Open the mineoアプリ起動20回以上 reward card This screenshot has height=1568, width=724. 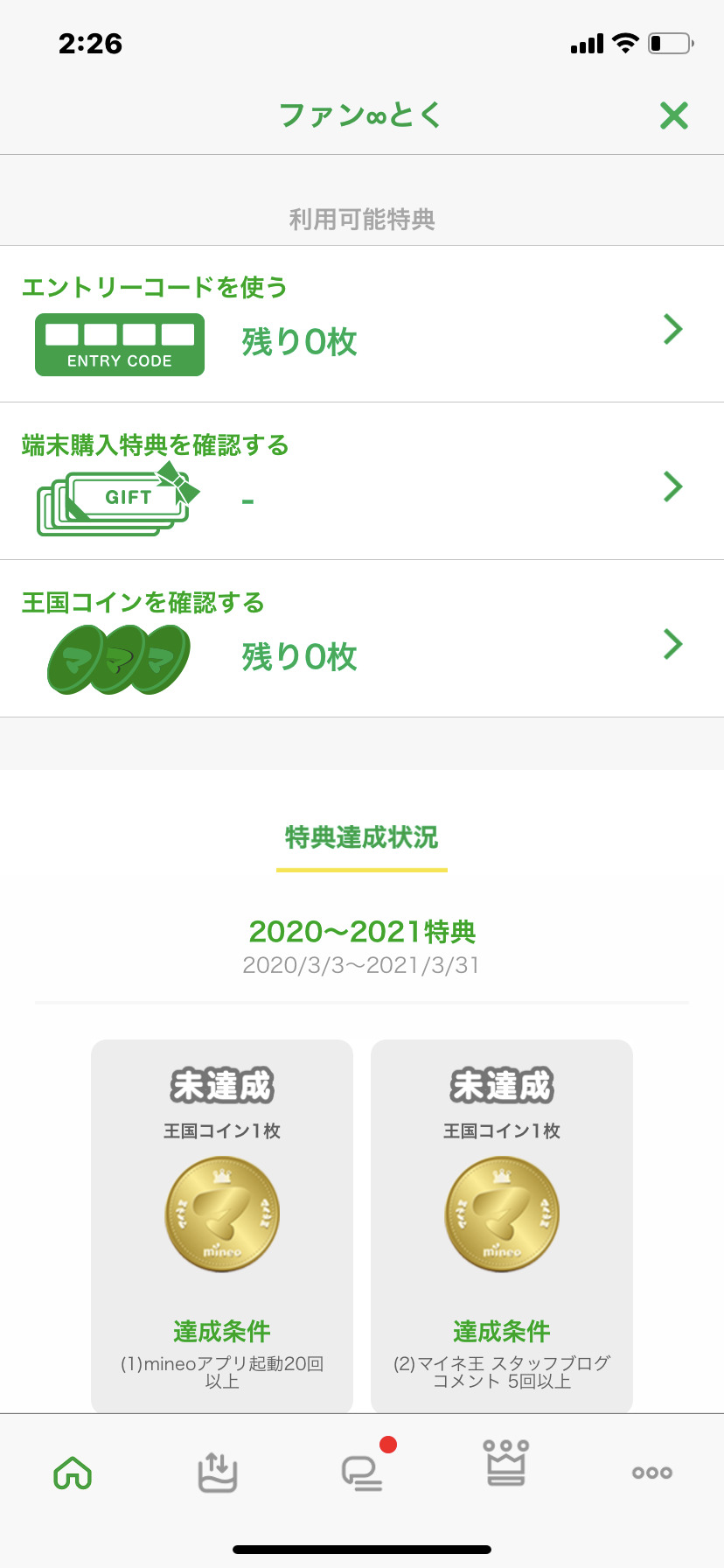(x=222, y=1225)
